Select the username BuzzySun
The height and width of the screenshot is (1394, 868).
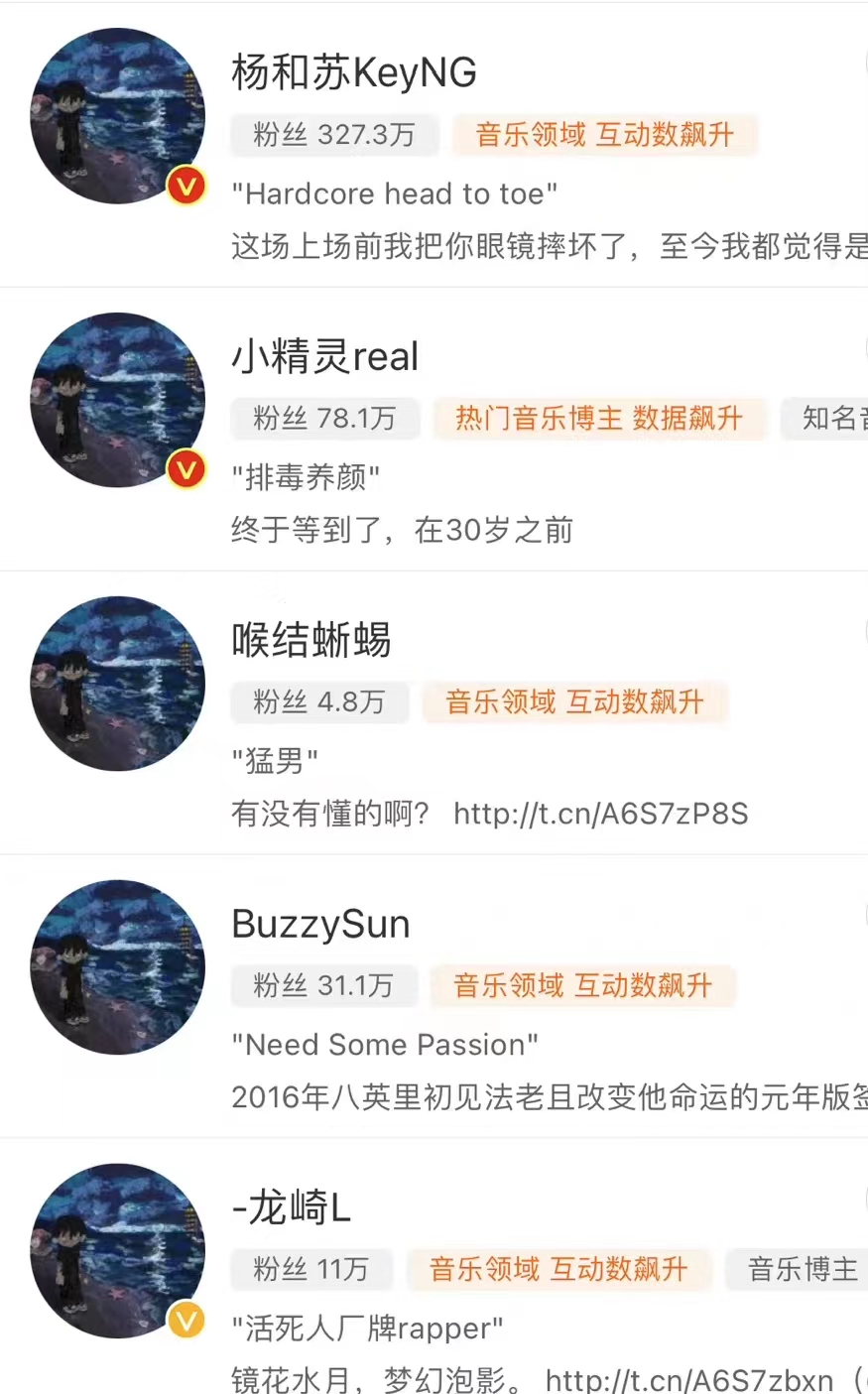pyautogui.click(x=320, y=925)
